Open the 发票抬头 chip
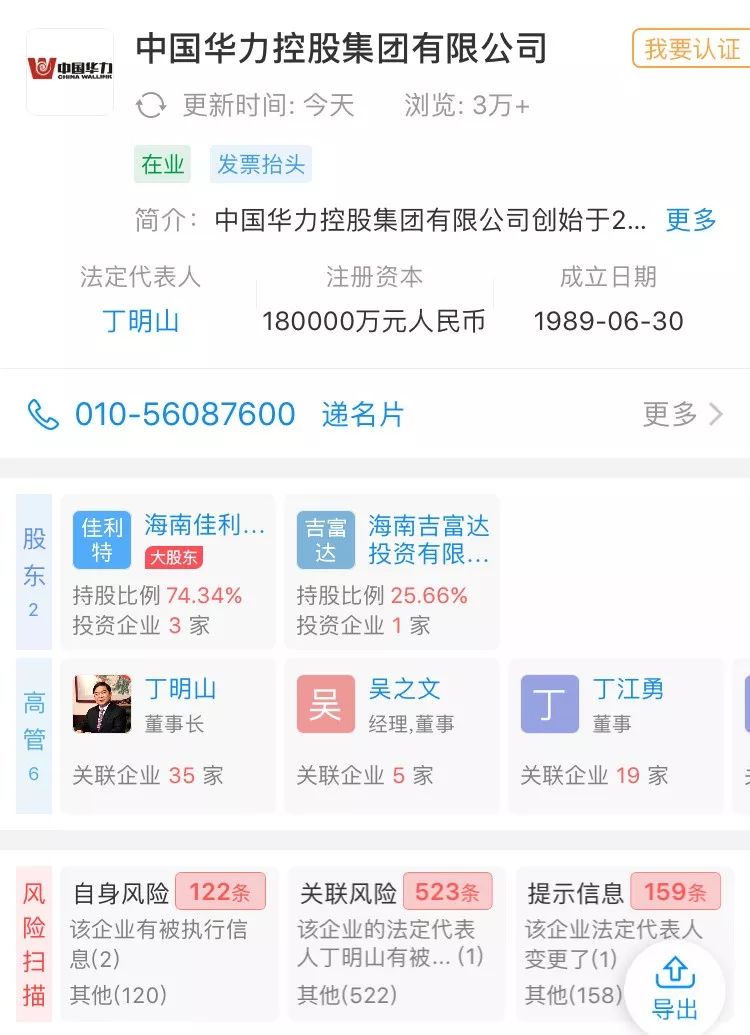The width and height of the screenshot is (750, 1035). click(261, 165)
